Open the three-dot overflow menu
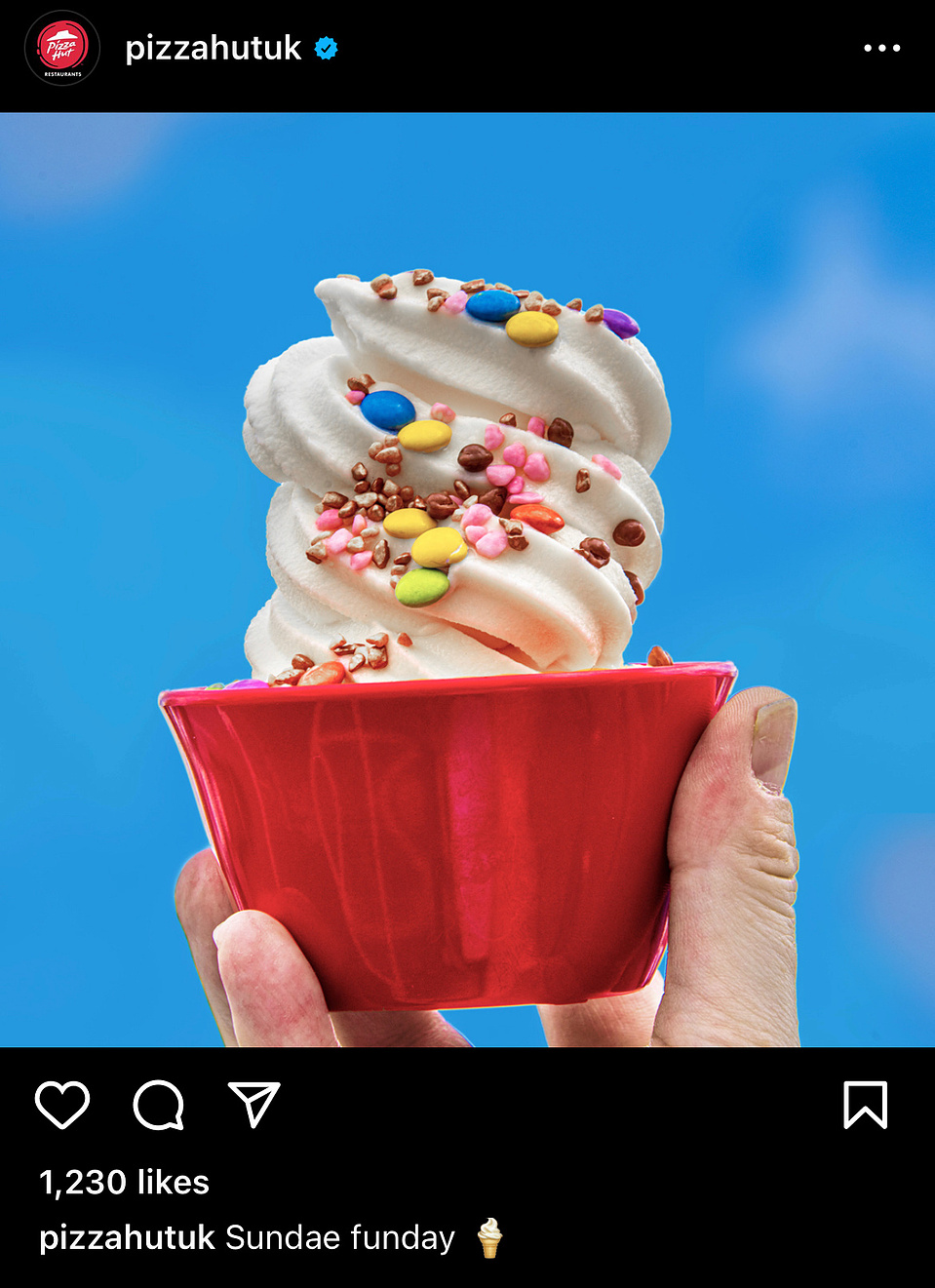 point(881,48)
